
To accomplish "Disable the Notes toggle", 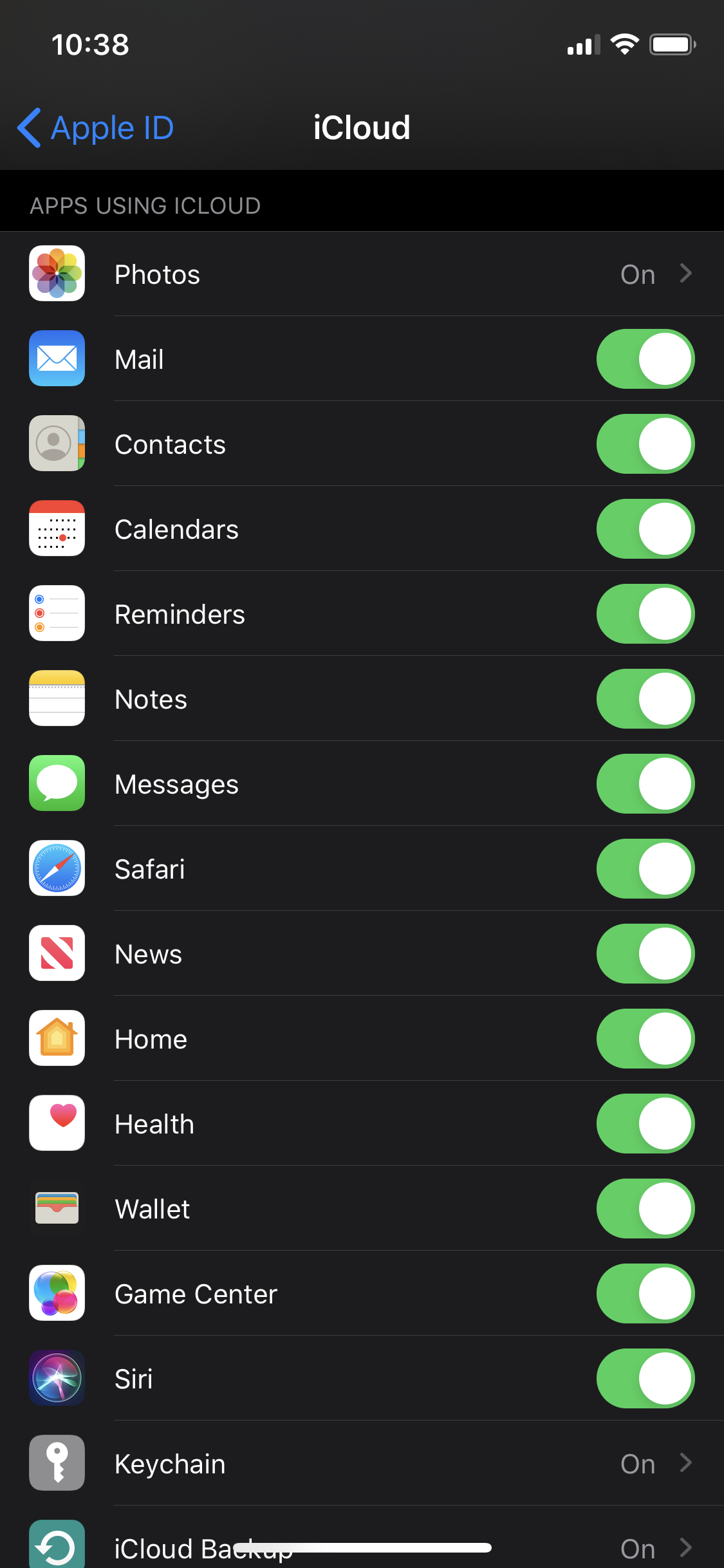I will tap(645, 699).
